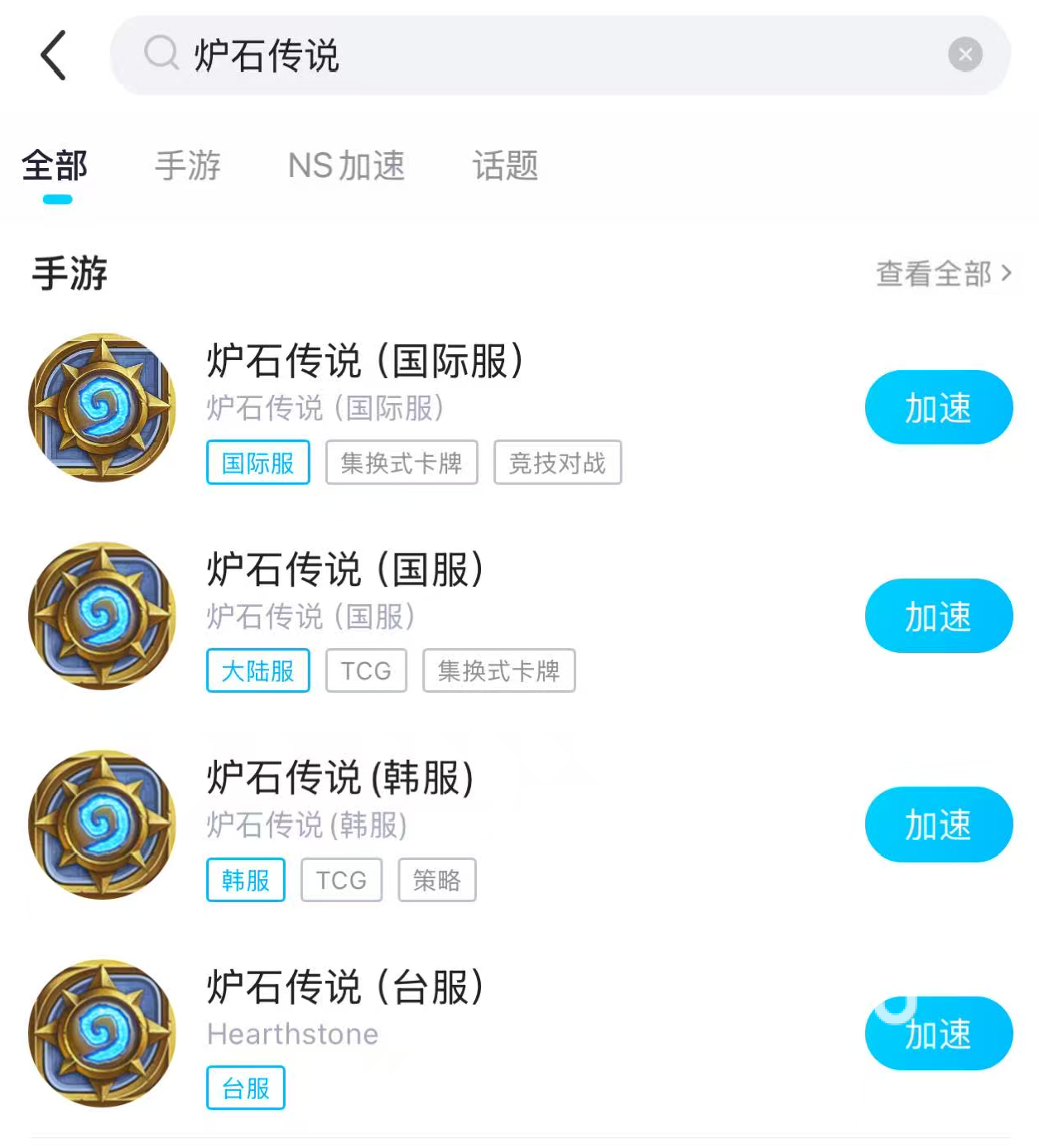Switch to the 手游 tab
The height and width of the screenshot is (1148, 1039).
[x=188, y=166]
